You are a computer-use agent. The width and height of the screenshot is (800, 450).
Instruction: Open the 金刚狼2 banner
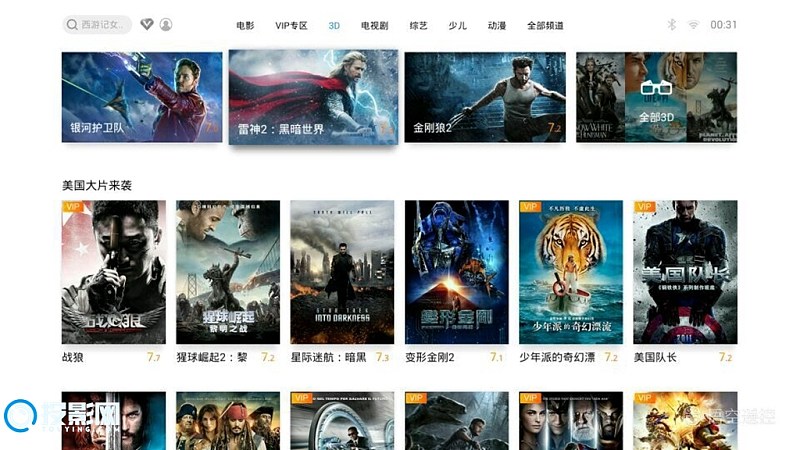point(484,96)
